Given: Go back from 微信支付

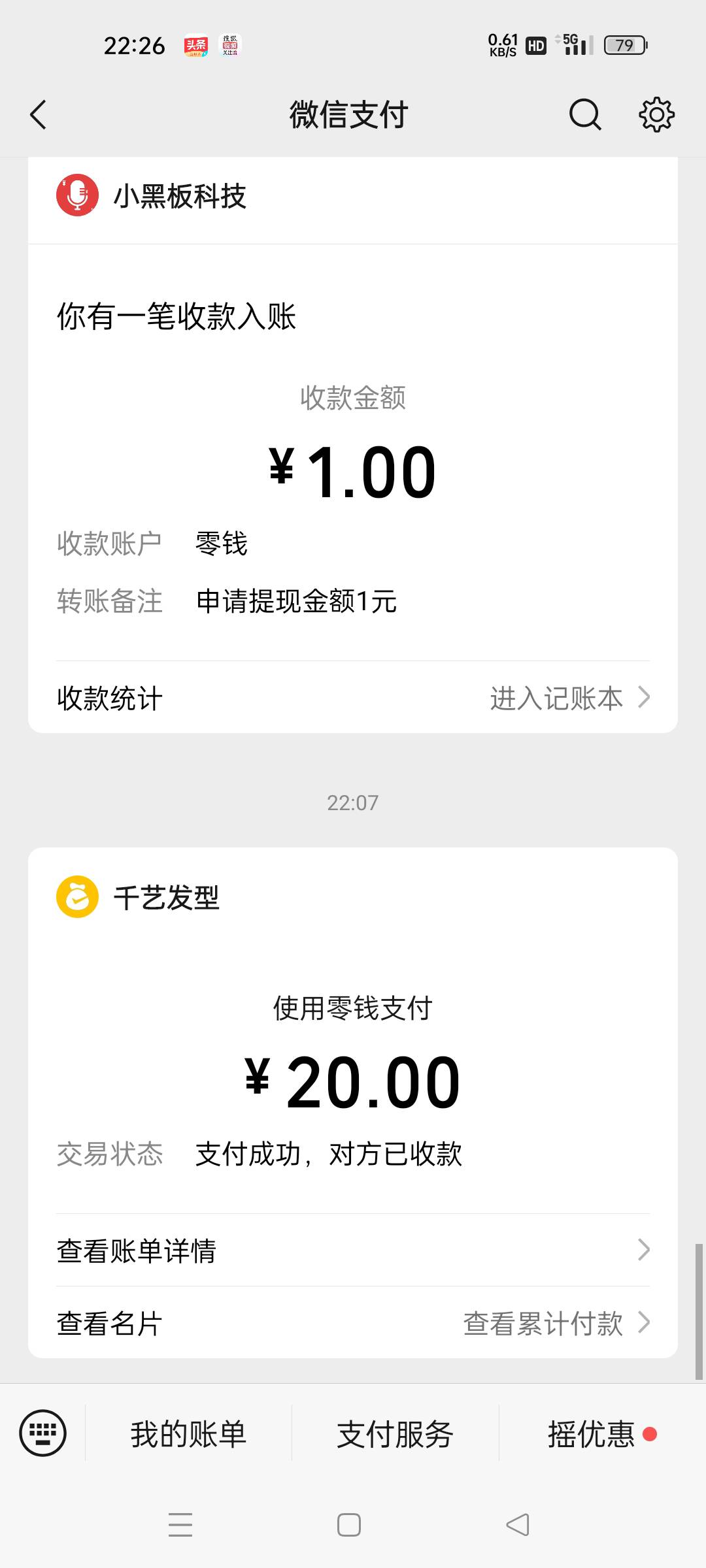Looking at the screenshot, I should point(39,115).
